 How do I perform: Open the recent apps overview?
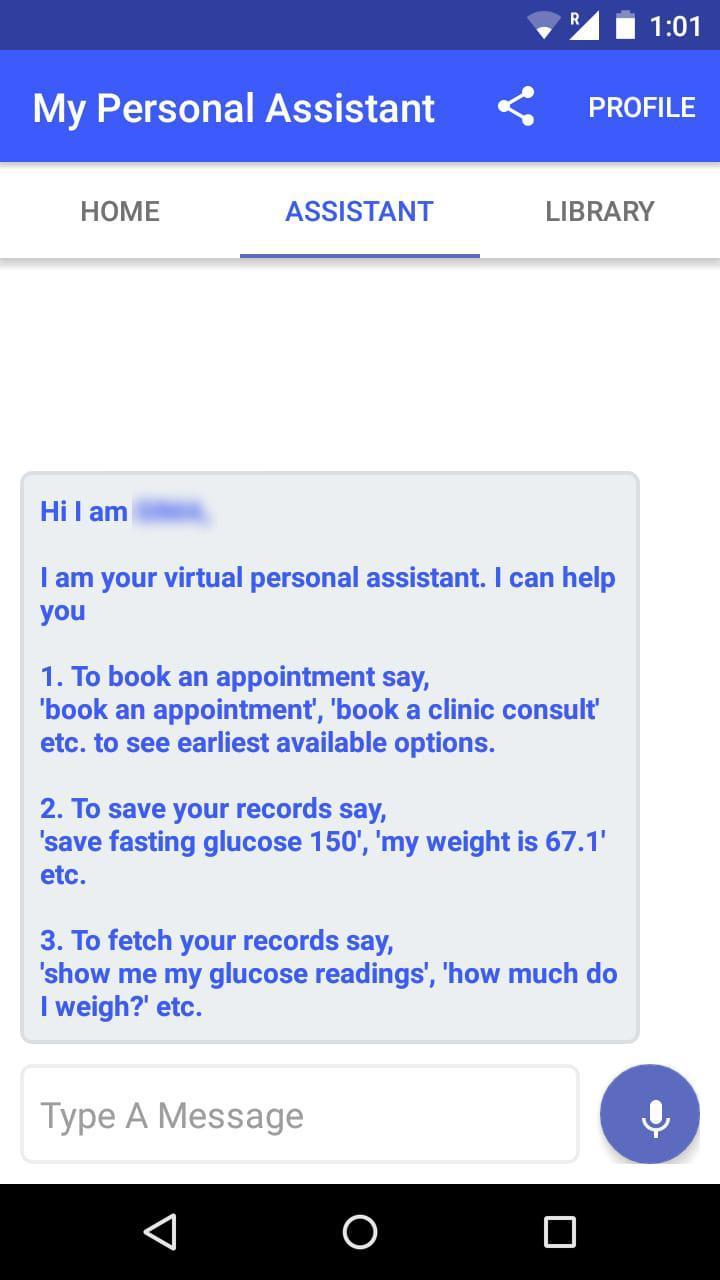560,1232
